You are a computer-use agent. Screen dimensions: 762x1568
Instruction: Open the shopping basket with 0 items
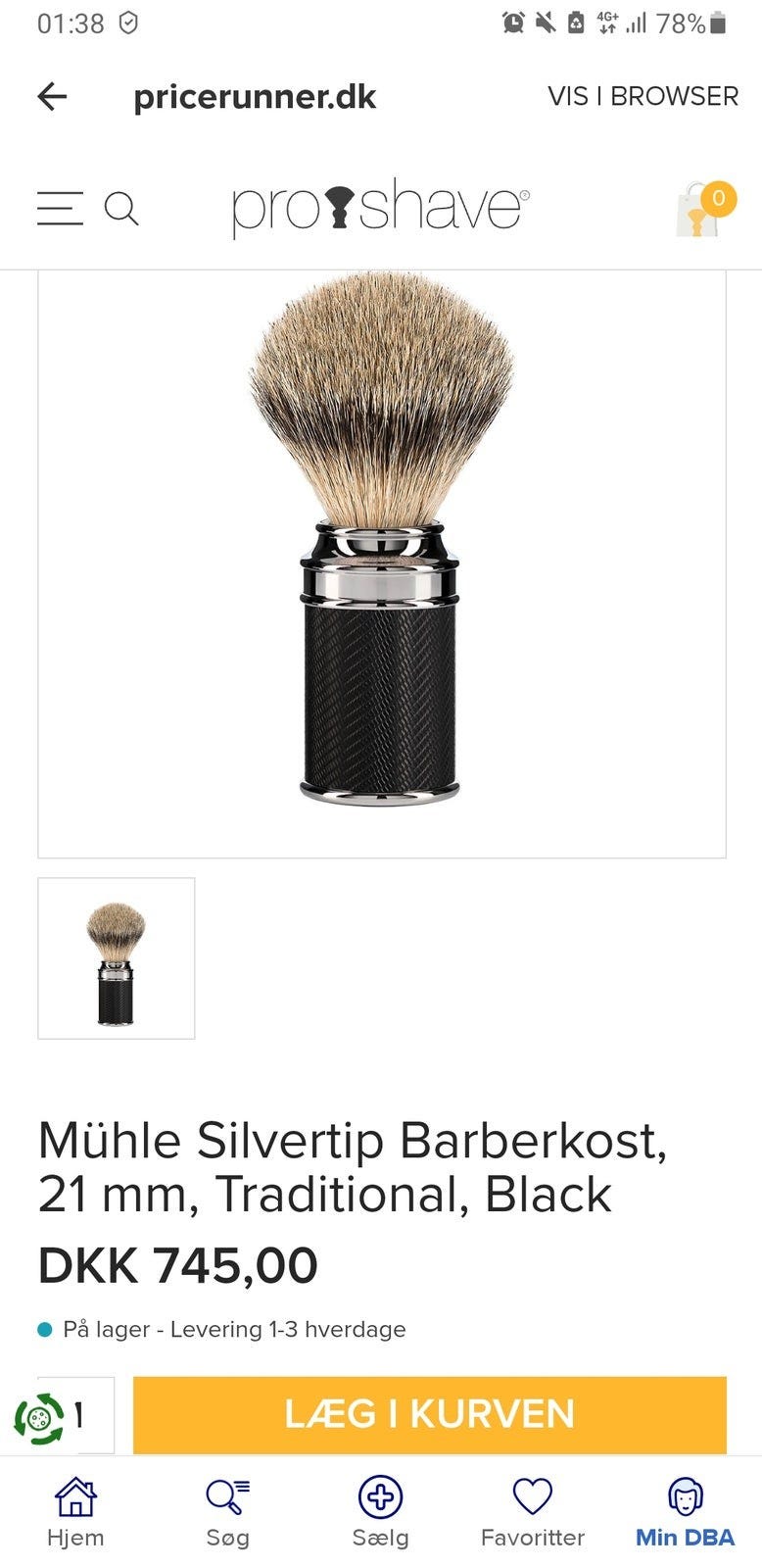pyautogui.click(x=697, y=209)
